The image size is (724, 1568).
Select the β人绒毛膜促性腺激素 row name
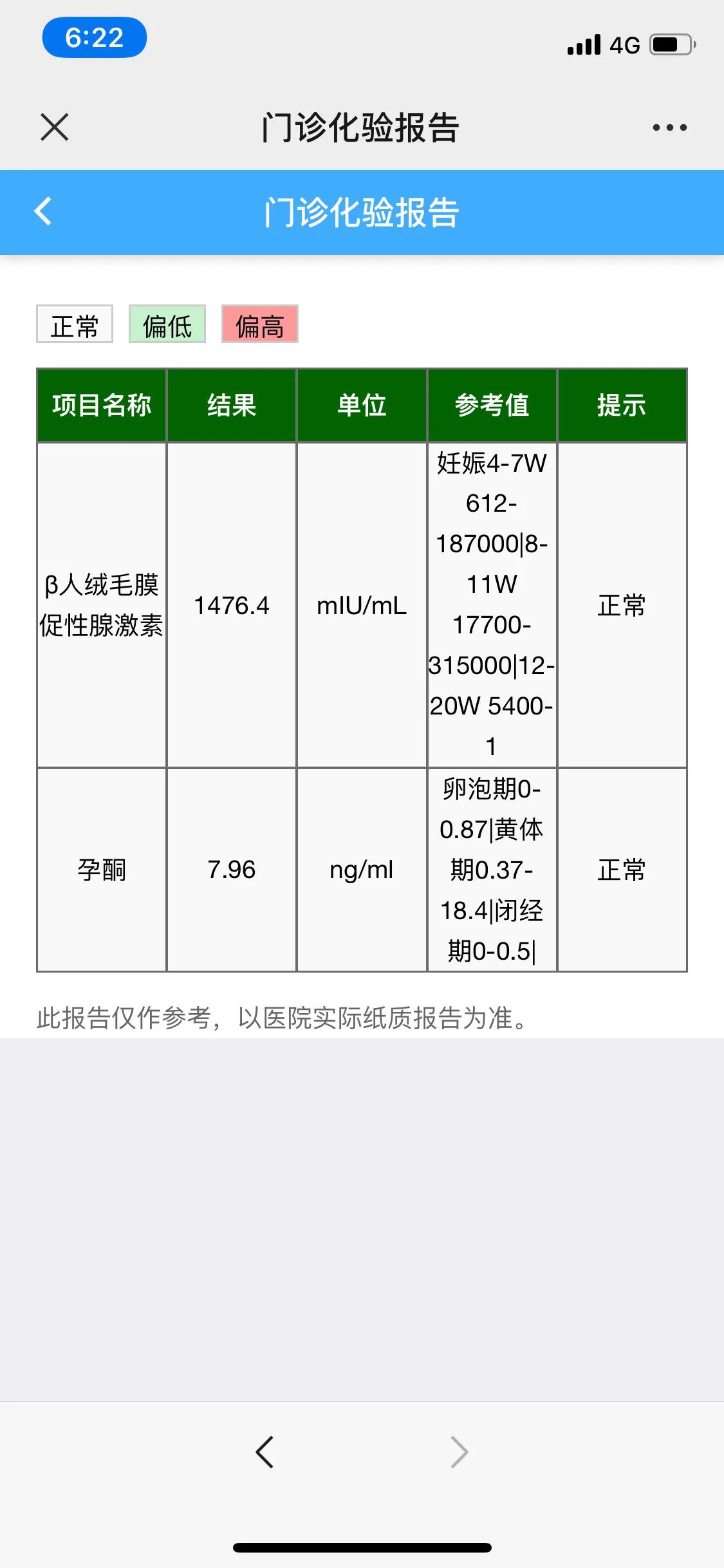[101, 605]
